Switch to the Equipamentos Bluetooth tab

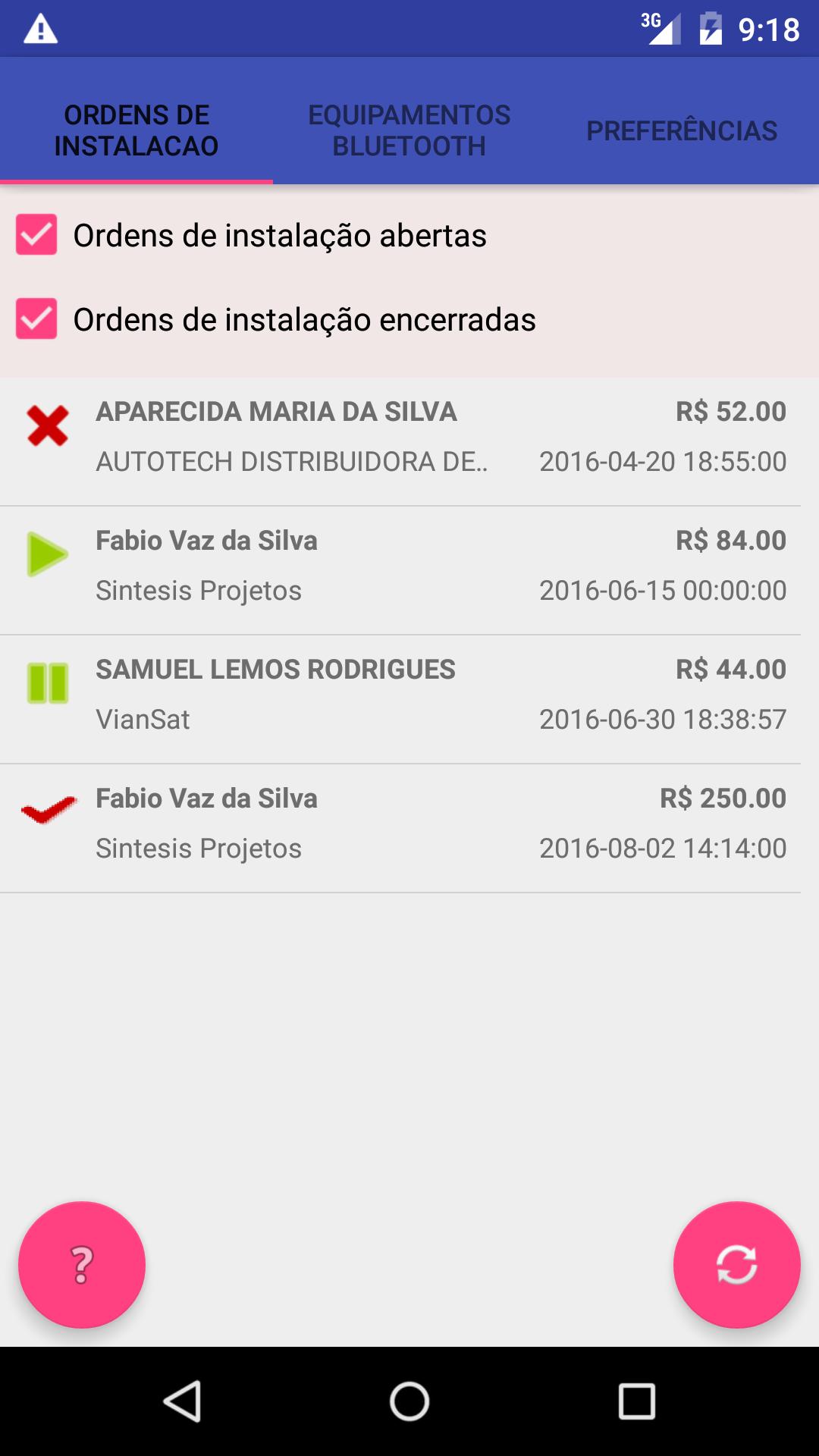(x=409, y=129)
